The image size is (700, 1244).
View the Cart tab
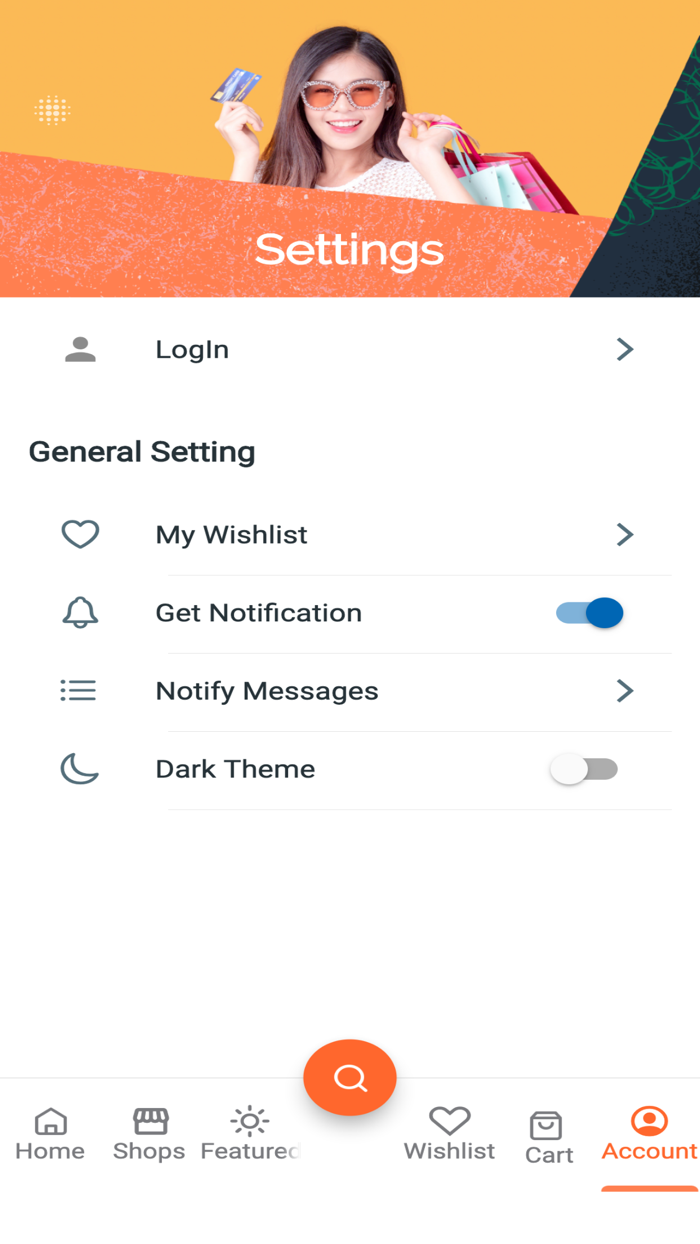pos(549,1138)
